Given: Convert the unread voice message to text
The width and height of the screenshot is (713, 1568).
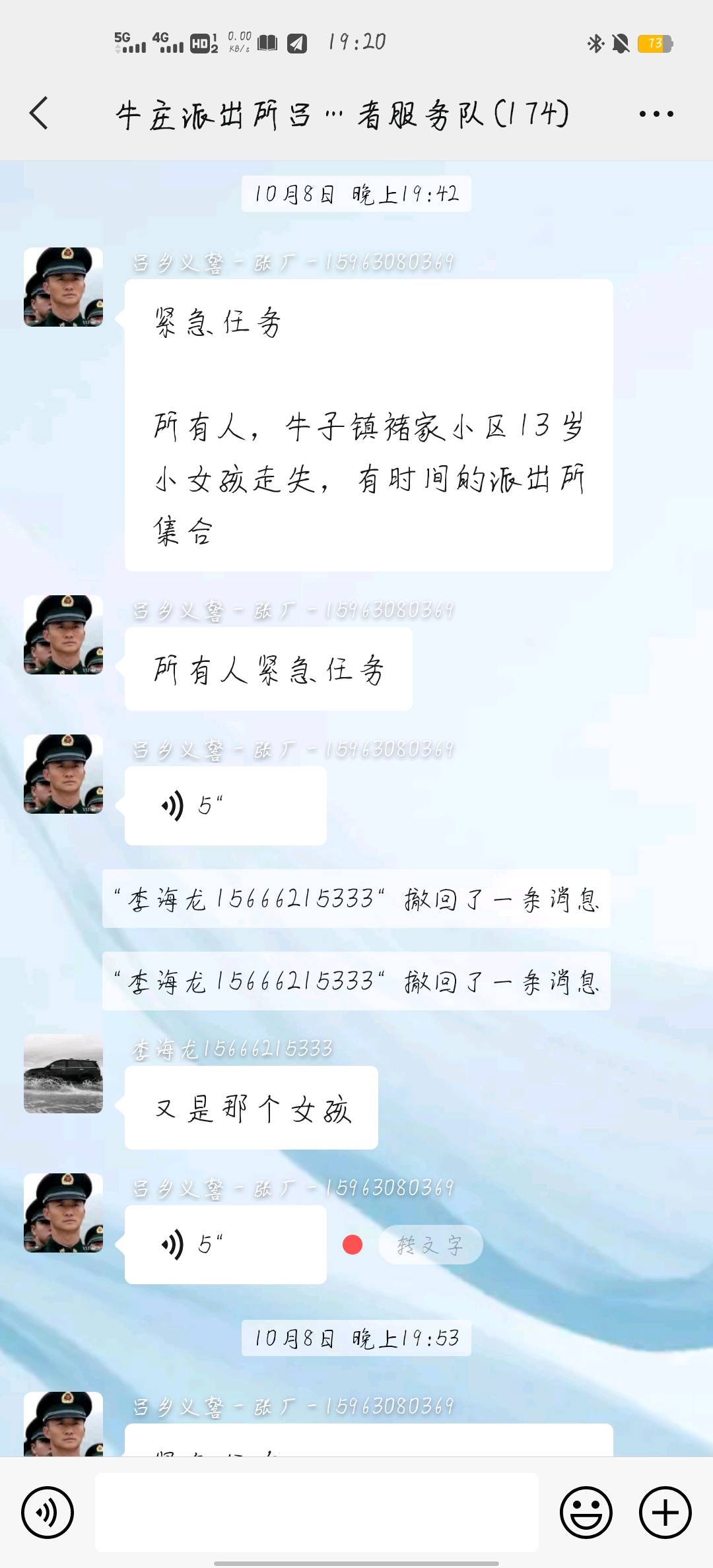Looking at the screenshot, I should coord(430,1245).
